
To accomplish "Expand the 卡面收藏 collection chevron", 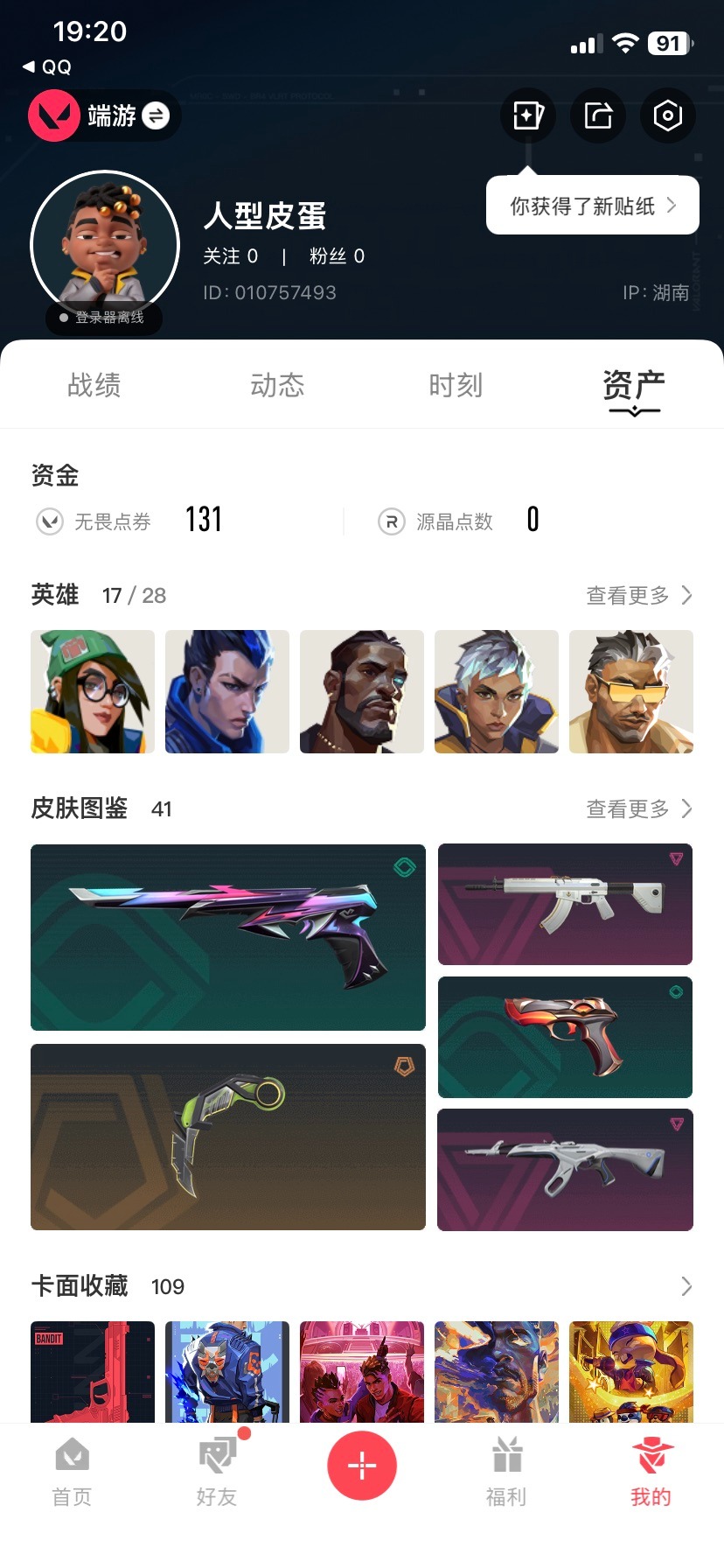I will coord(686,1286).
